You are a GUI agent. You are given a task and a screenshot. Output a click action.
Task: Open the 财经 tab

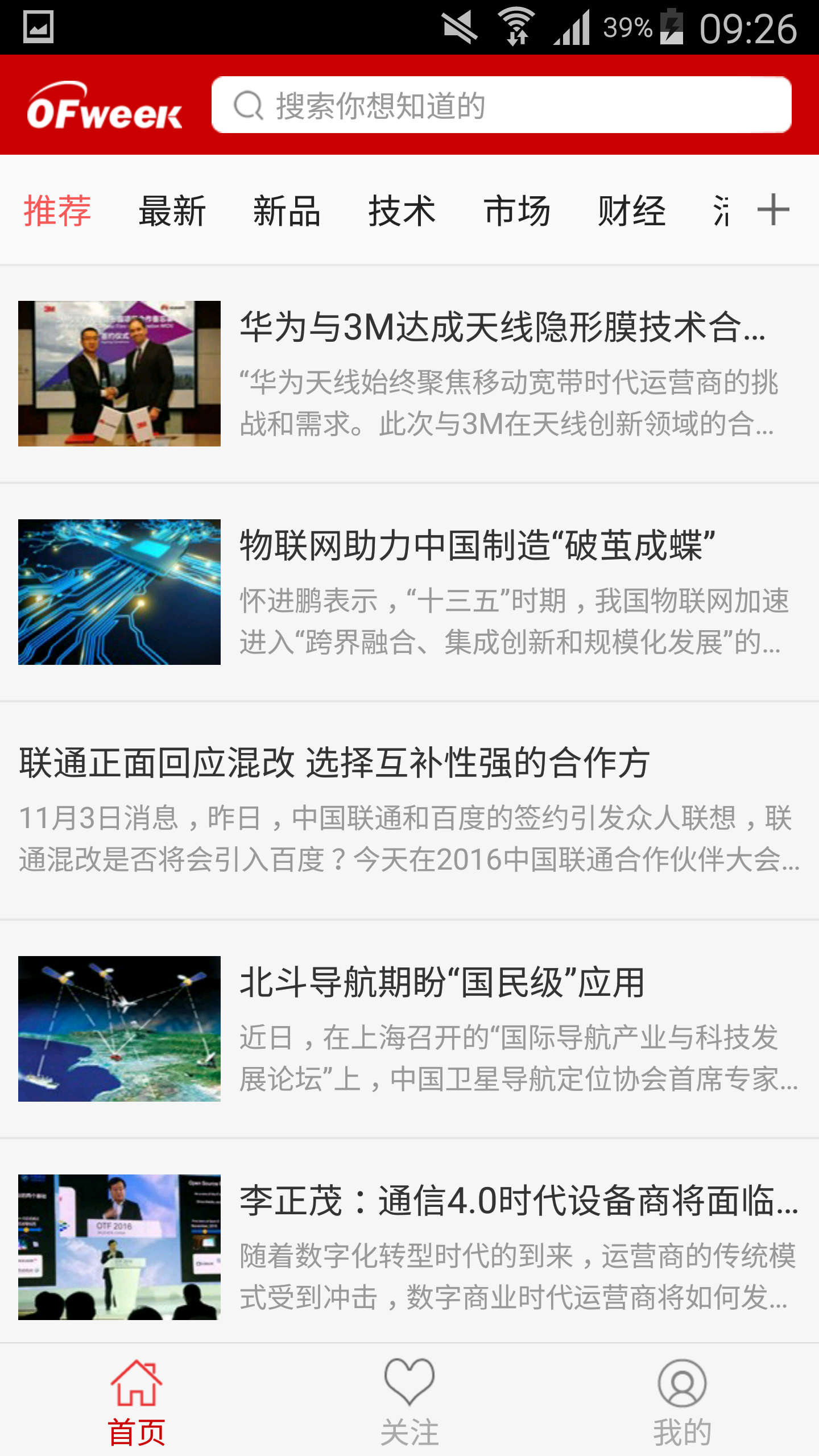(631, 211)
